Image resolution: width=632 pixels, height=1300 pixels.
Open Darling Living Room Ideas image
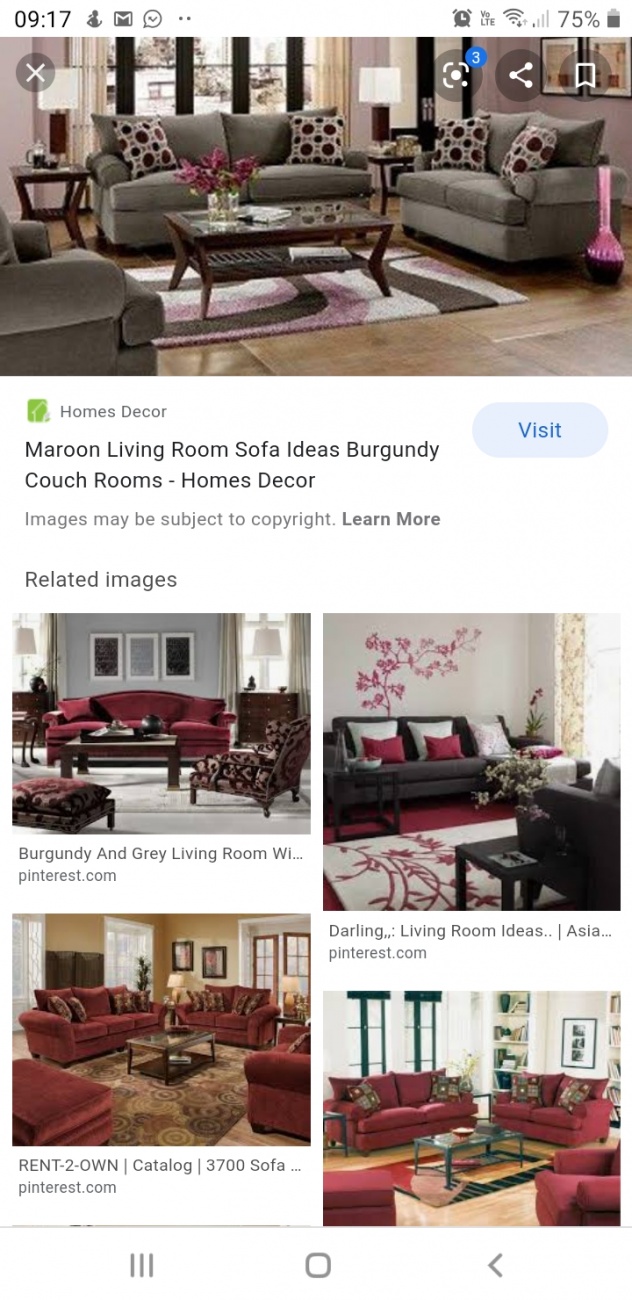[x=471, y=761]
